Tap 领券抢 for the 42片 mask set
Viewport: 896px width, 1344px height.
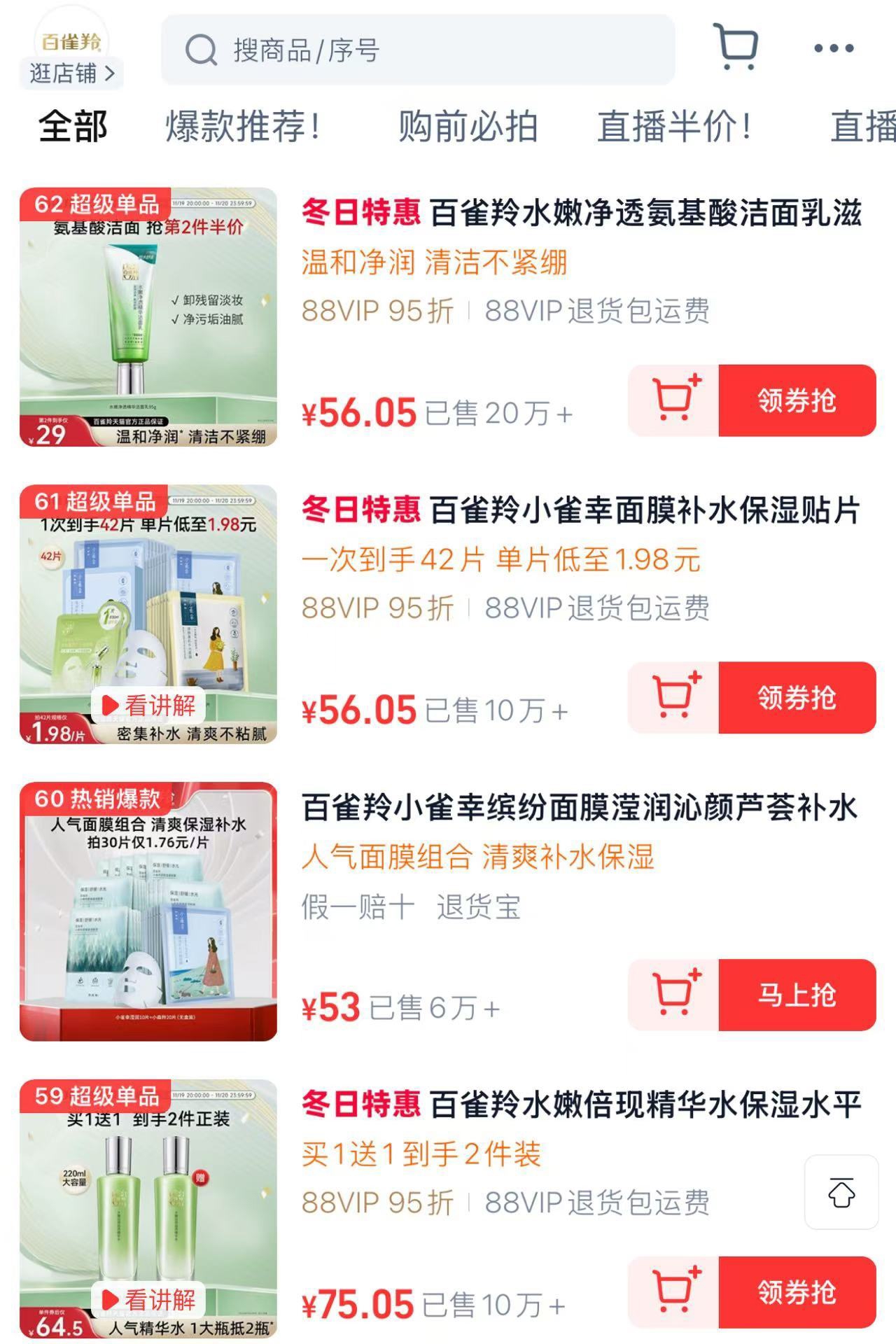797,698
